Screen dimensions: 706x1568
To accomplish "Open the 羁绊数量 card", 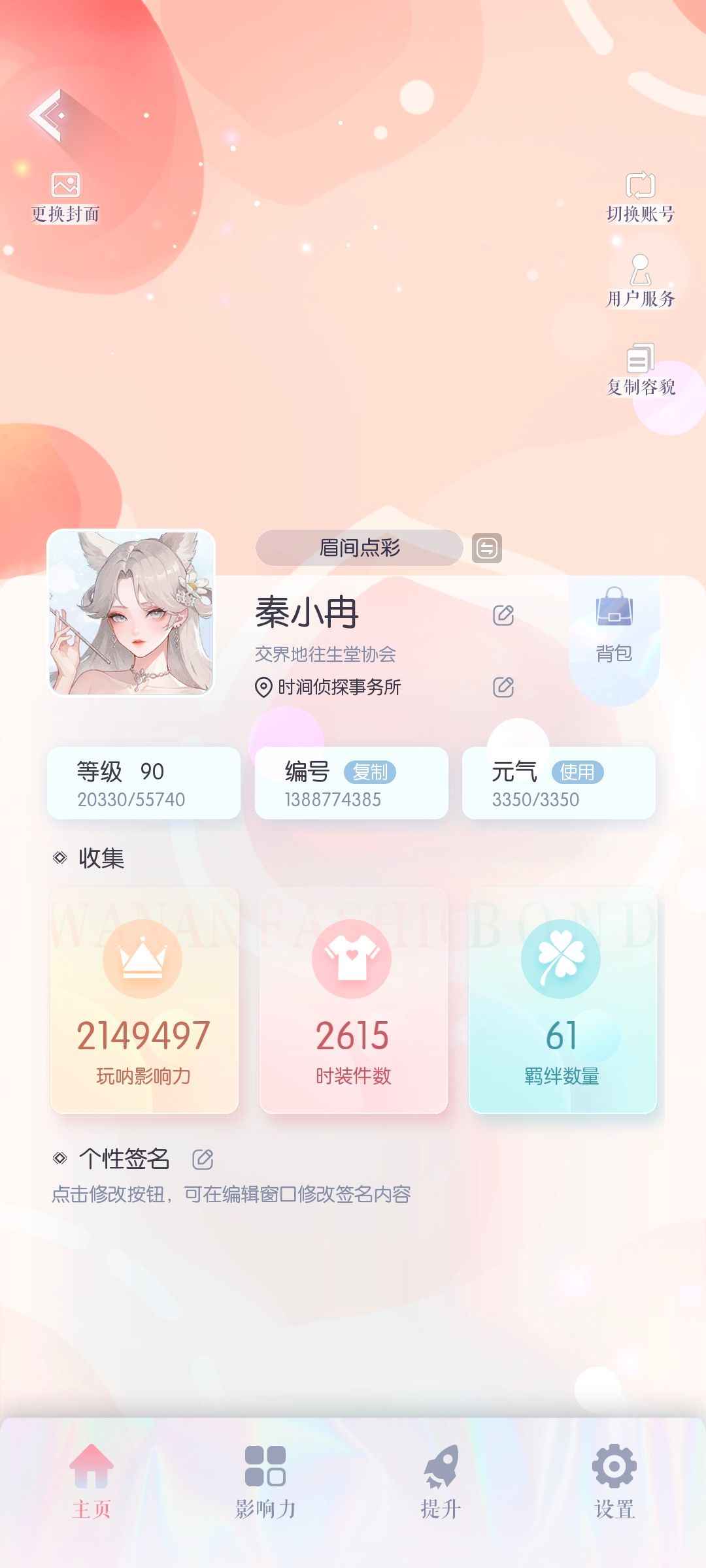I will click(x=562, y=1000).
